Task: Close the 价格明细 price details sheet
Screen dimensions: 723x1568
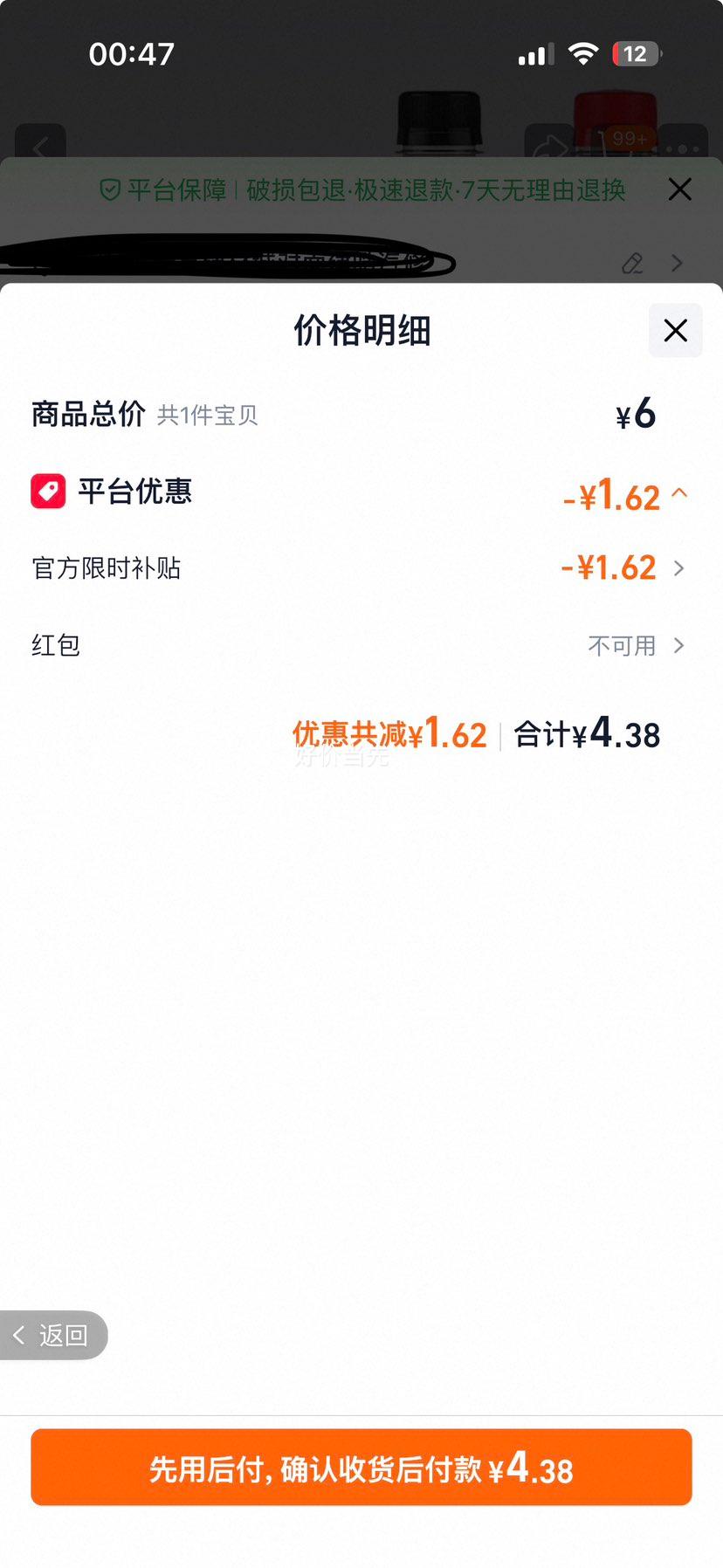Action: coord(675,330)
